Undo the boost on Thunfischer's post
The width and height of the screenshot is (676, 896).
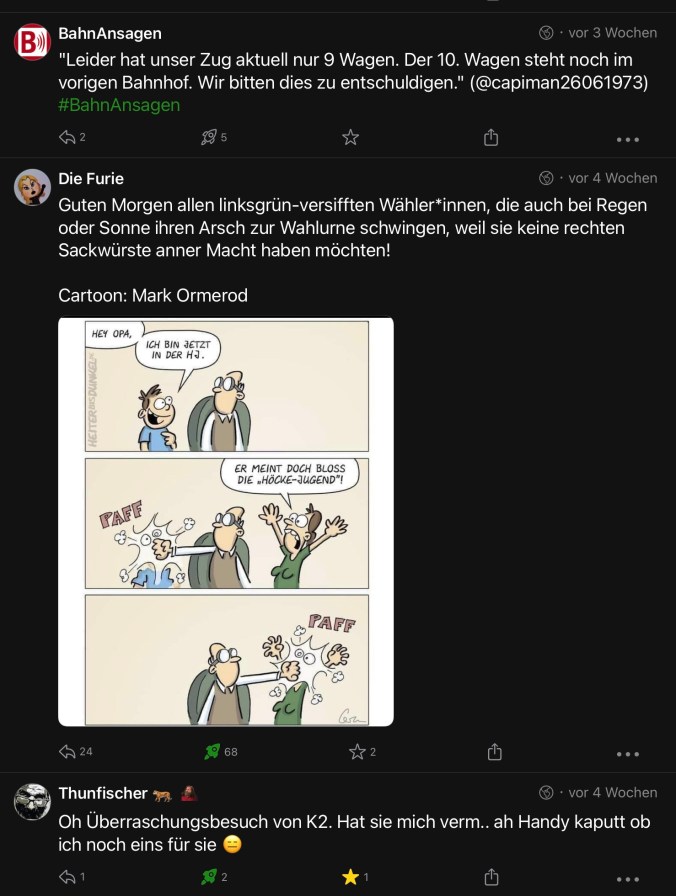click(209, 877)
